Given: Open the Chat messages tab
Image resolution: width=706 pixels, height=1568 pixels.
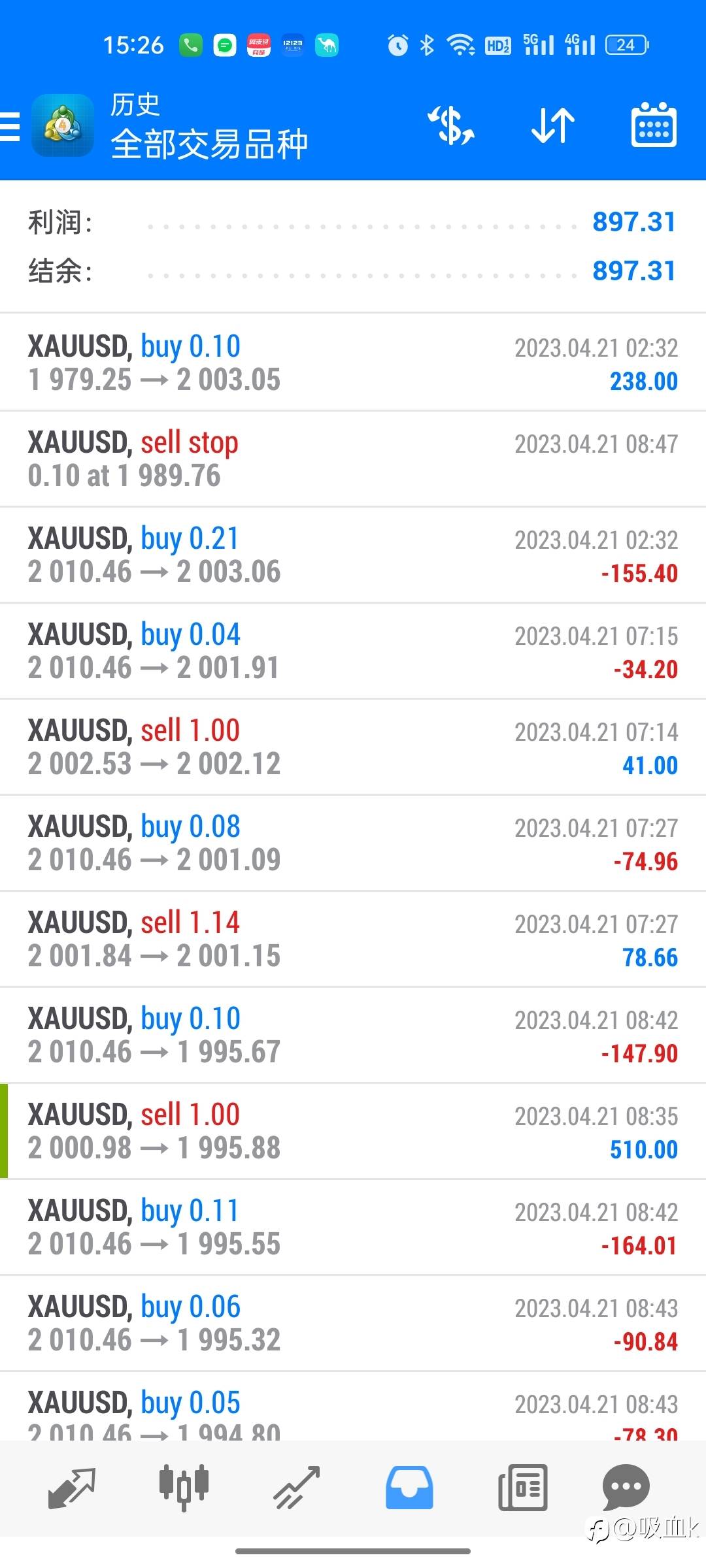Looking at the screenshot, I should coord(626,1488).
